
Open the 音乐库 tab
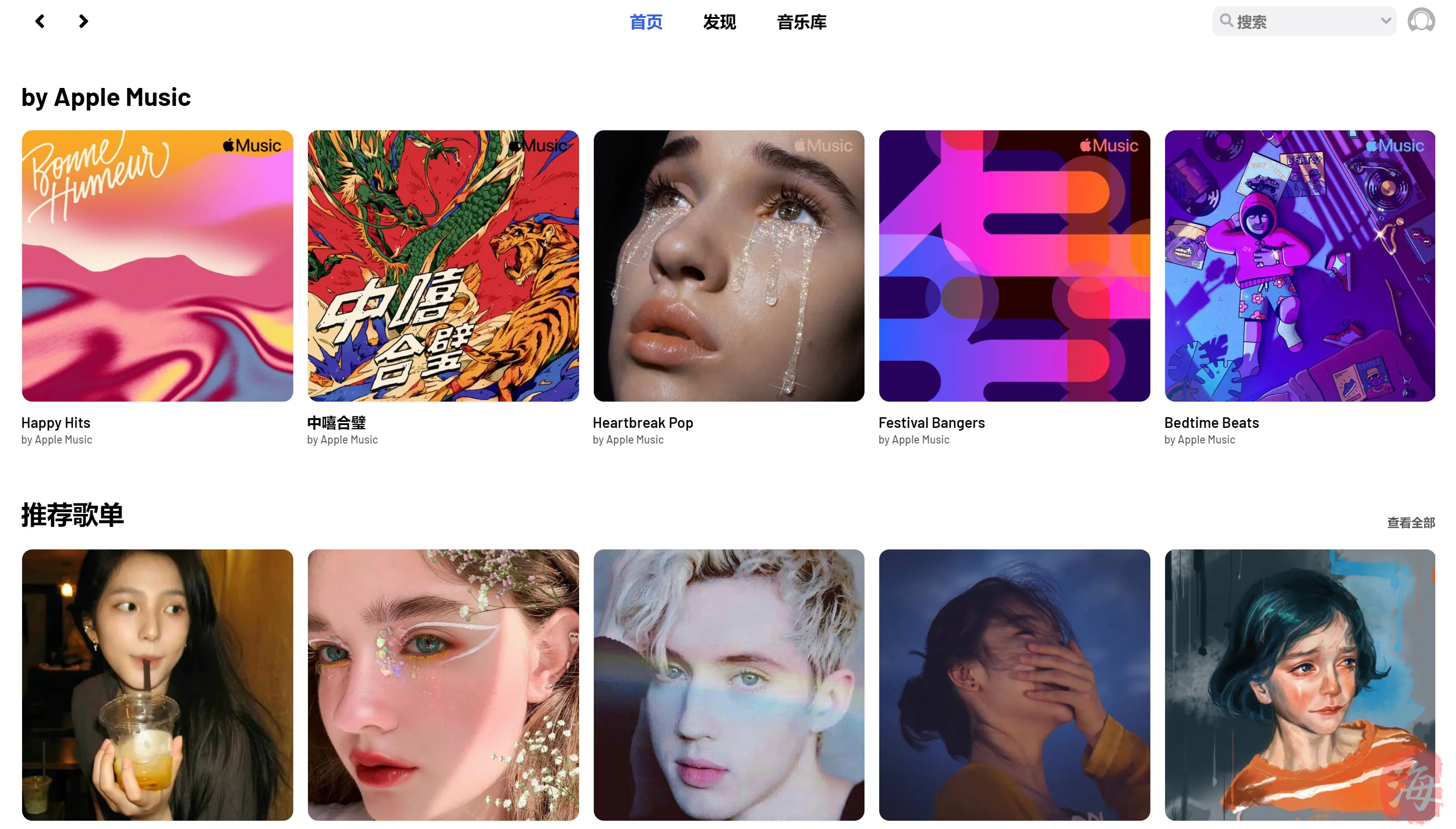[801, 22]
